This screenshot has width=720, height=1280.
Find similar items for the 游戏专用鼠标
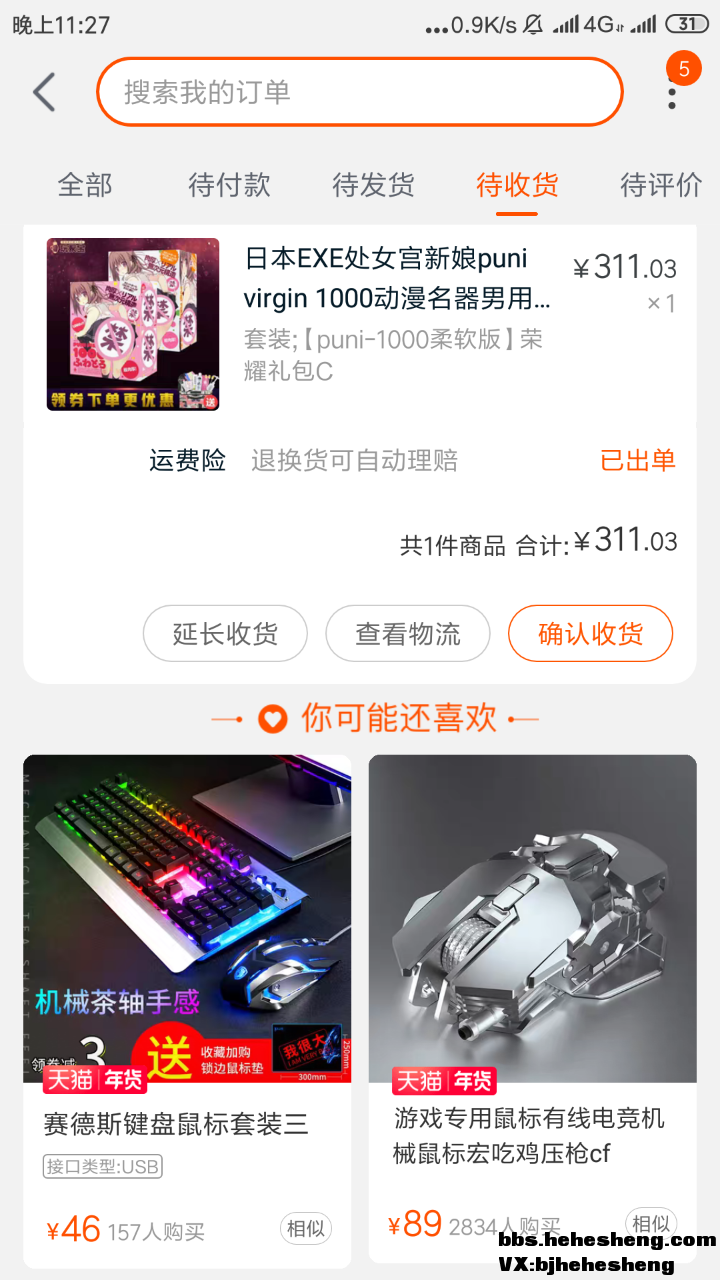pos(651,1223)
